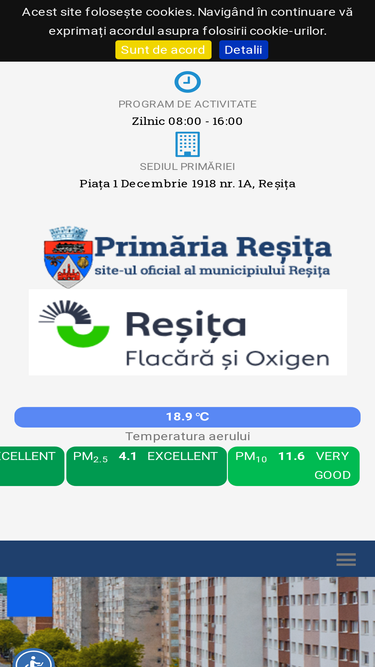Open the Primăria Reșița logo link
The height and width of the screenshot is (667, 375).
[x=188, y=257]
